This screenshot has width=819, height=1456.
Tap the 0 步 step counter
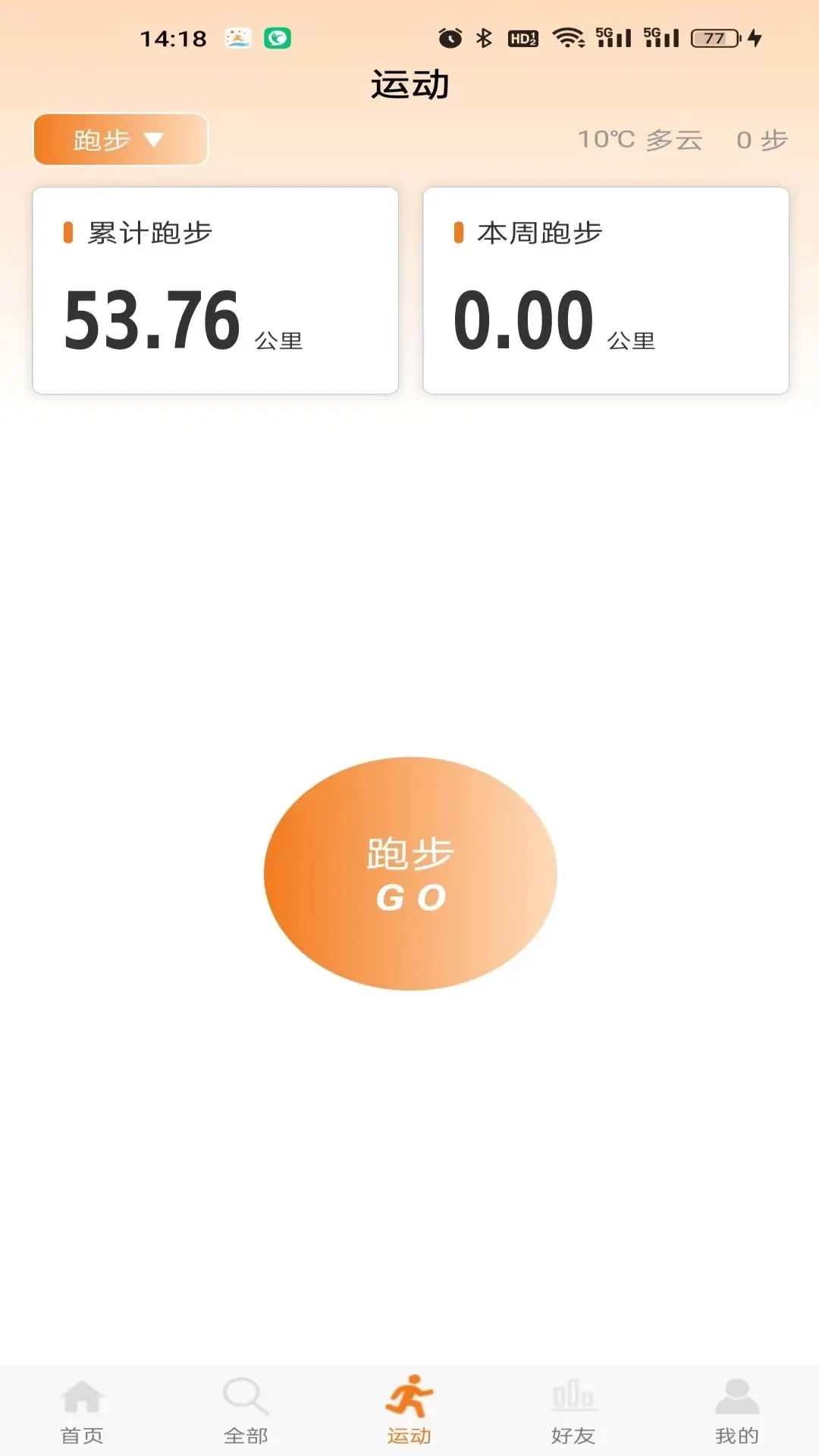(x=761, y=140)
